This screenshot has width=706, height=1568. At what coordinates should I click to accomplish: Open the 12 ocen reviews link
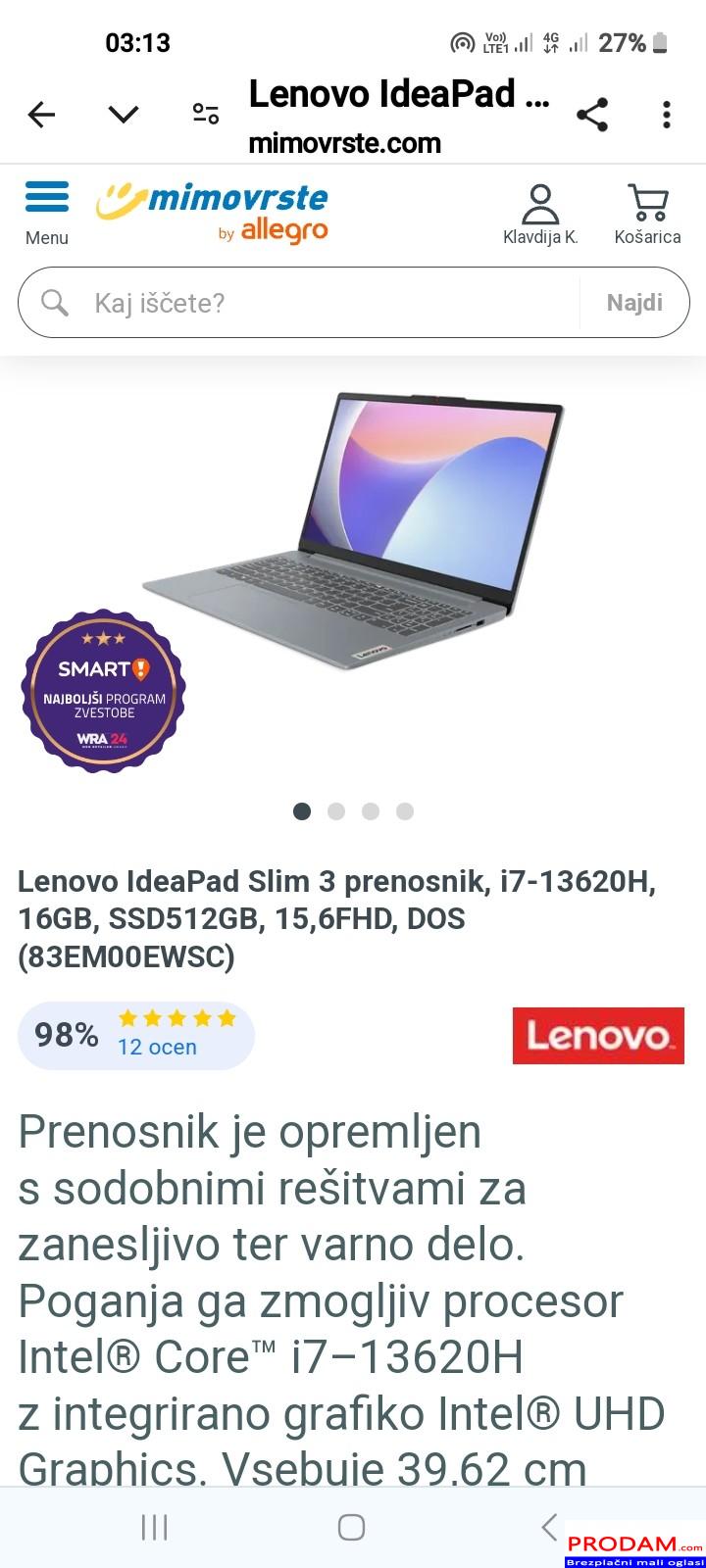click(x=157, y=1047)
